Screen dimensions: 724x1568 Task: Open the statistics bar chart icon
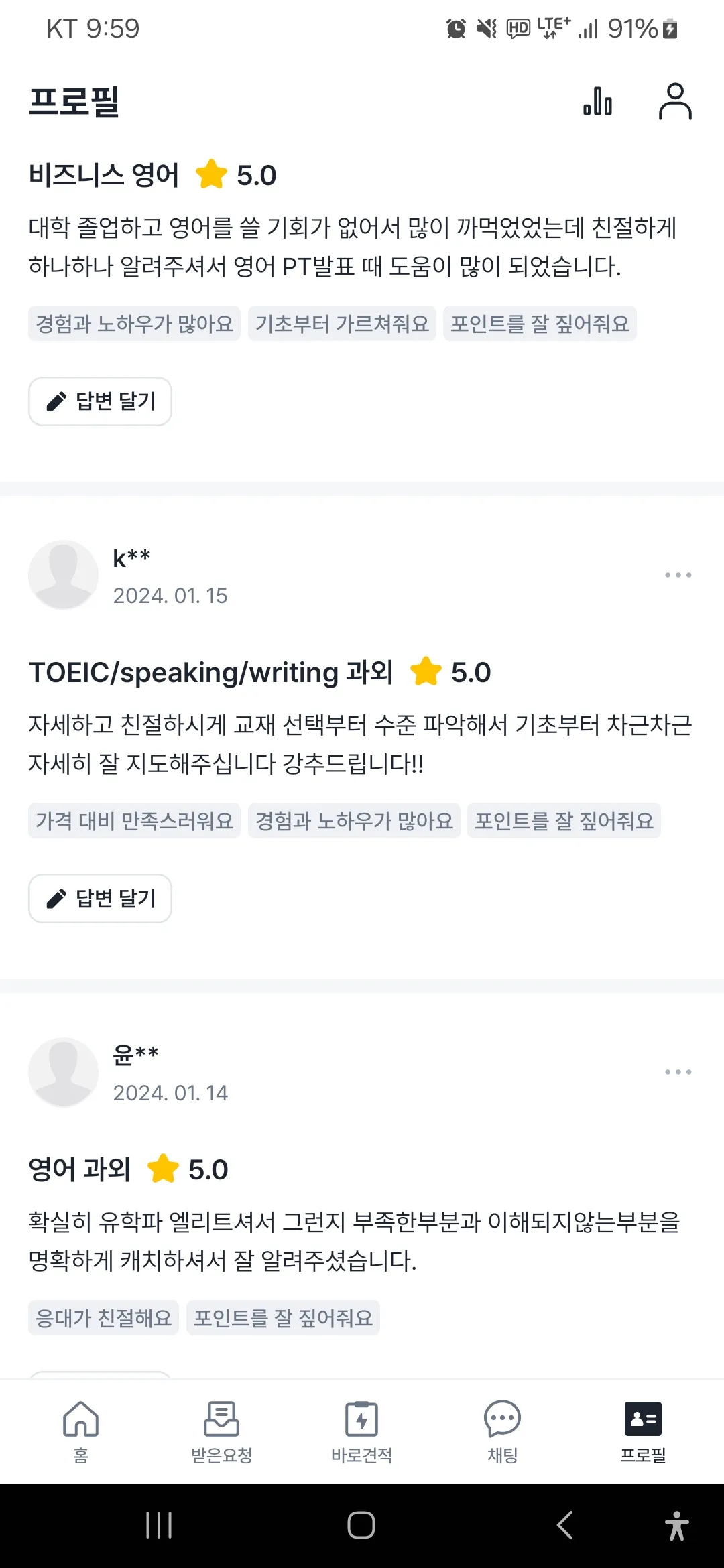click(597, 102)
